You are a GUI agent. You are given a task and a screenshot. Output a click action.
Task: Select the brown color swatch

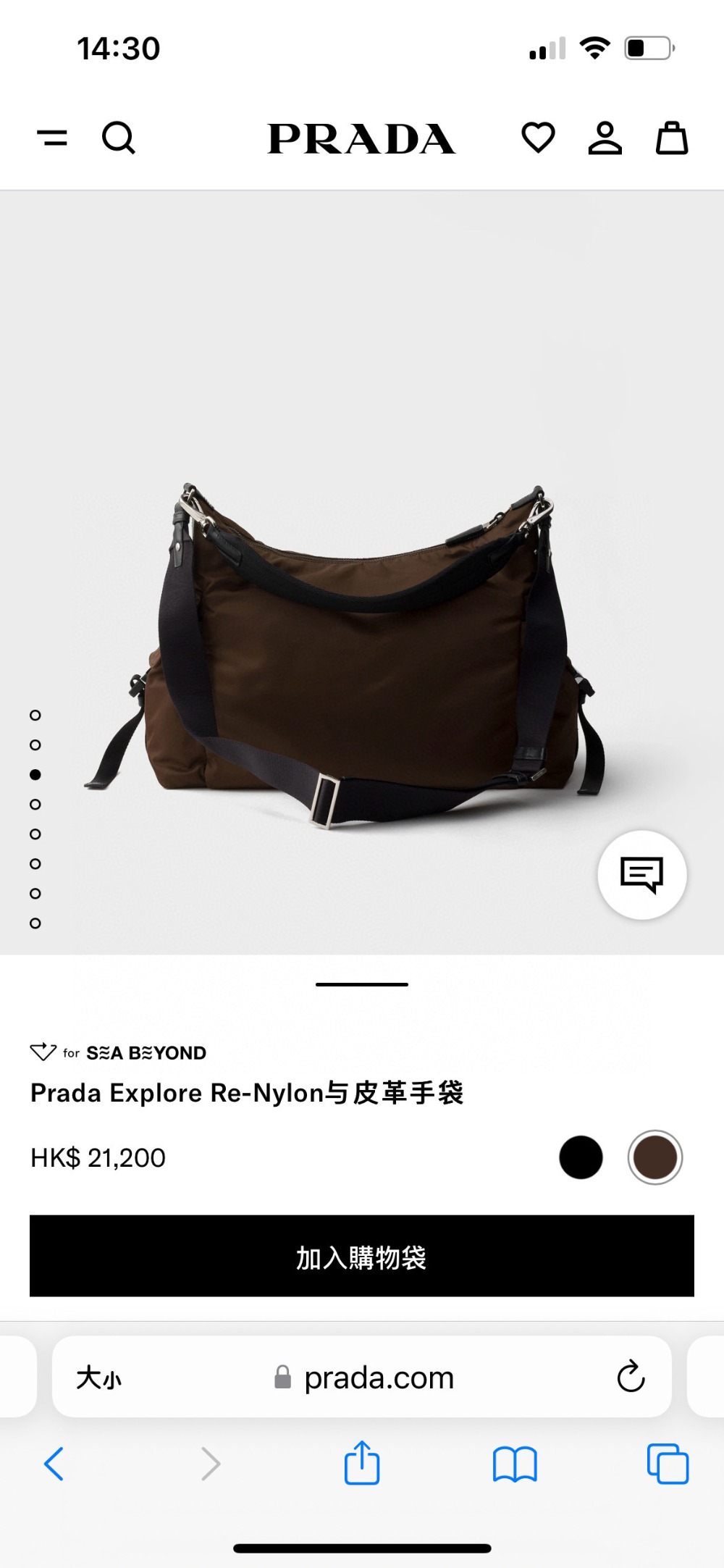click(654, 1157)
